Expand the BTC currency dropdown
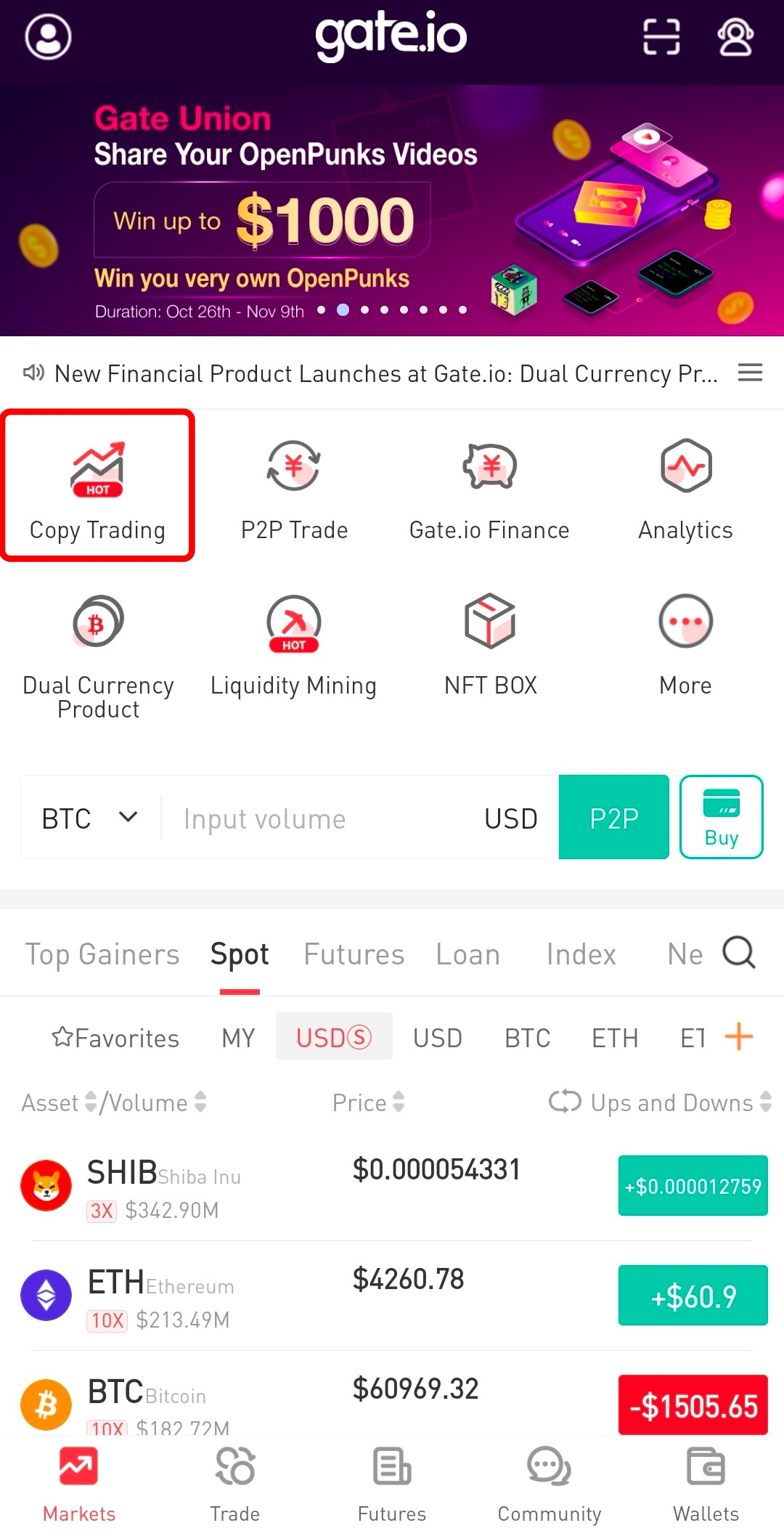The height and width of the screenshot is (1536, 784). [89, 818]
